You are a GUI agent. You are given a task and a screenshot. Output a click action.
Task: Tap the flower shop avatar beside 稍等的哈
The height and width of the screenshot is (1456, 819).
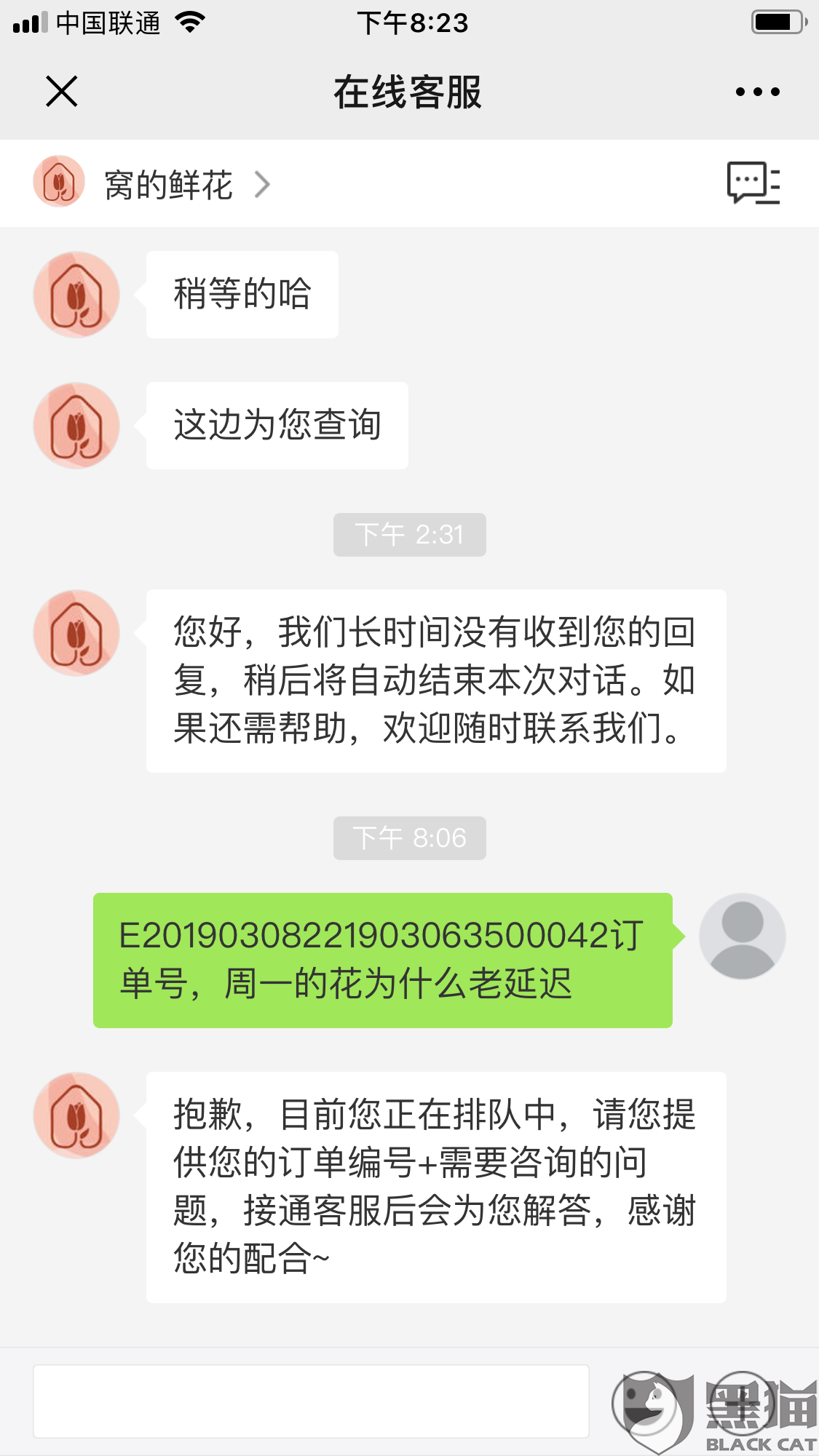(x=76, y=295)
